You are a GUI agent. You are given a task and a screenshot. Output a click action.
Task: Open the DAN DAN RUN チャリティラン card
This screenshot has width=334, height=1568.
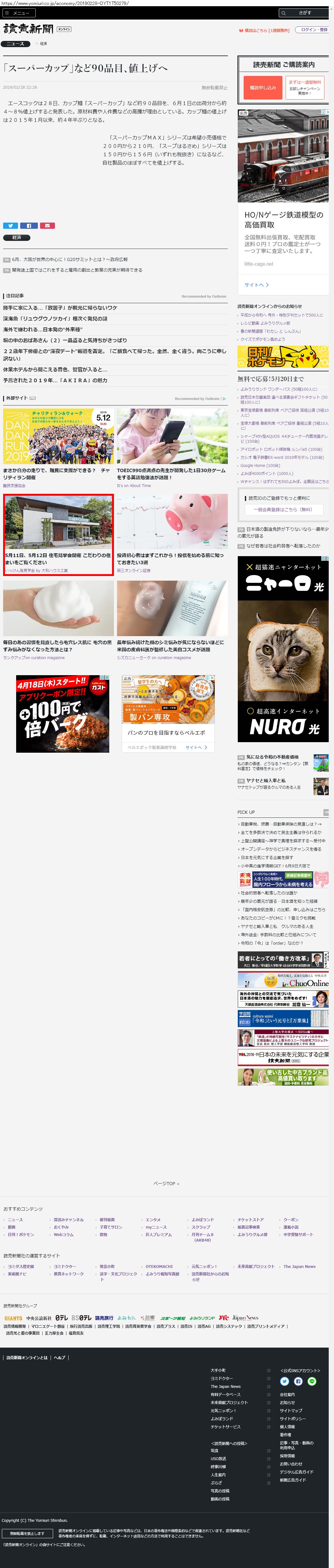coord(58,436)
